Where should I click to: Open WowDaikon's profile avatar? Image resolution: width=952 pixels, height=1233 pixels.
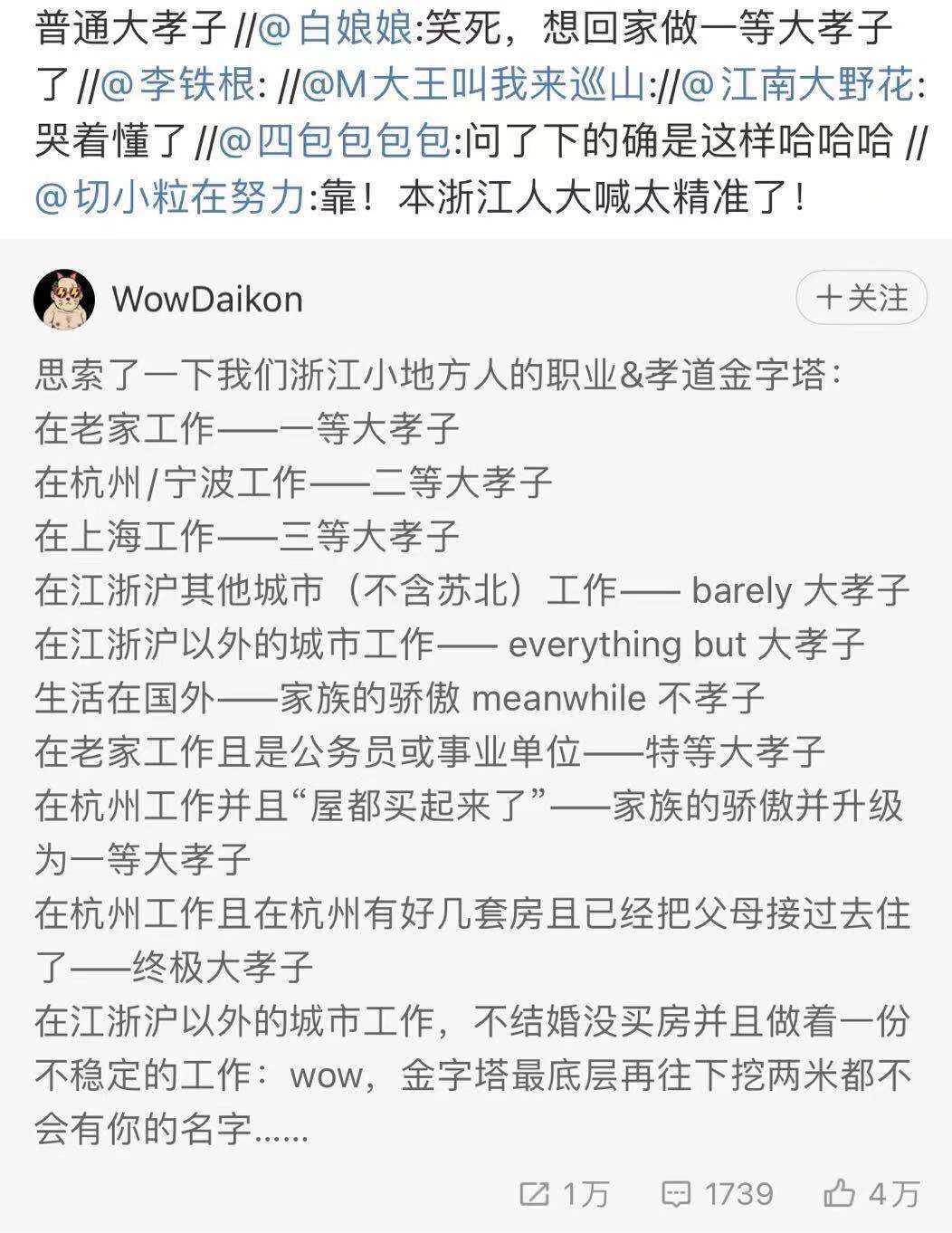click(x=63, y=299)
